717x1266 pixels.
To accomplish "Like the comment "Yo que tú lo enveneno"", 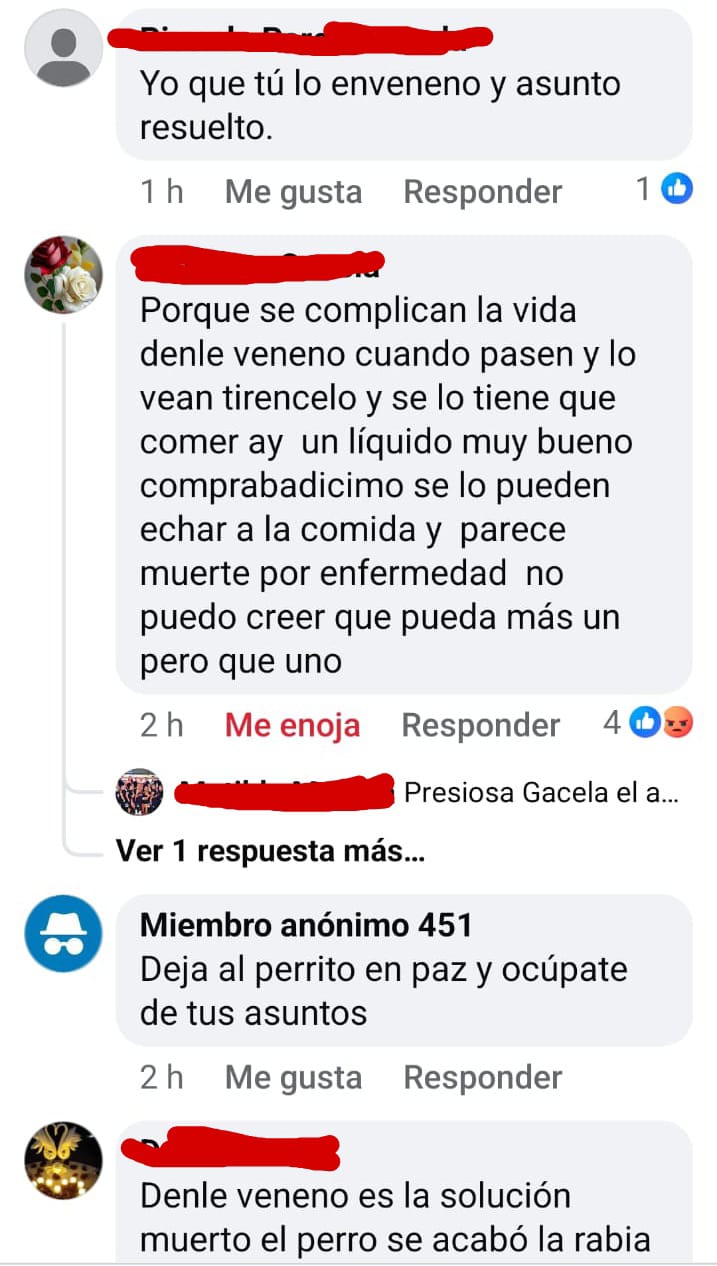I will coord(293,191).
